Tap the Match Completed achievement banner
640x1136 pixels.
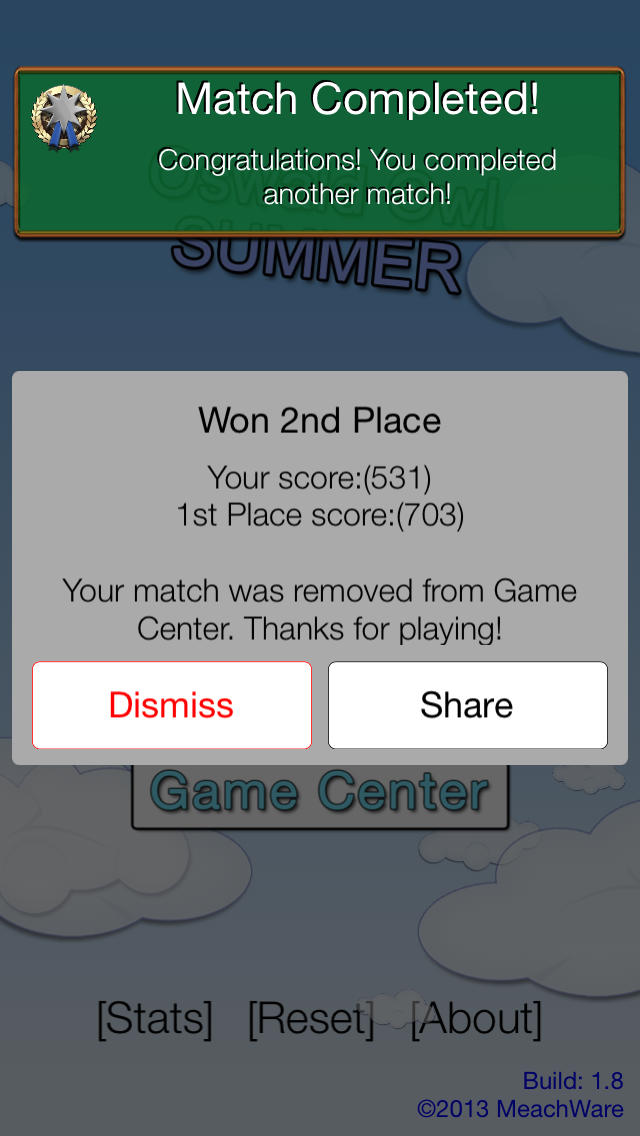[320, 152]
